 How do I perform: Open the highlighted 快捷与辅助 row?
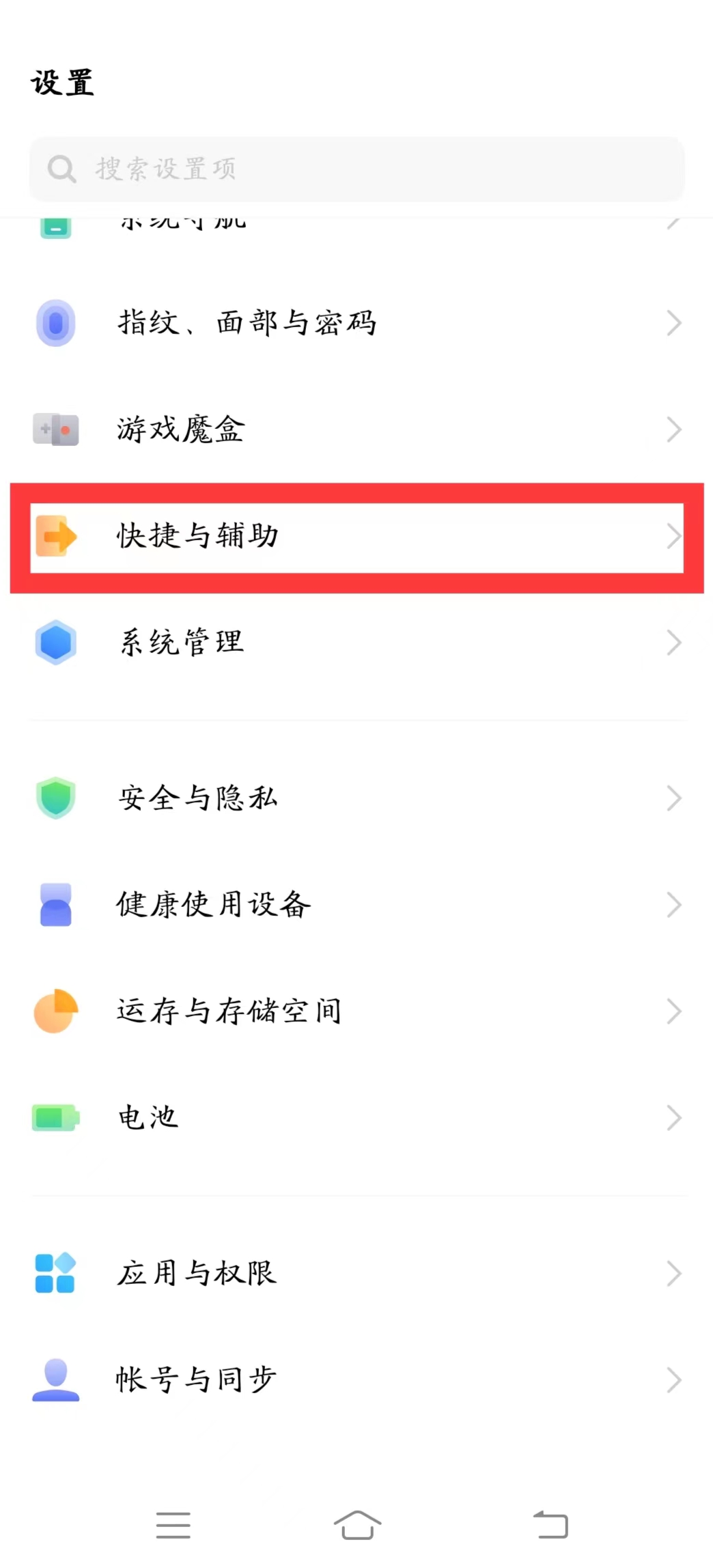(x=356, y=537)
